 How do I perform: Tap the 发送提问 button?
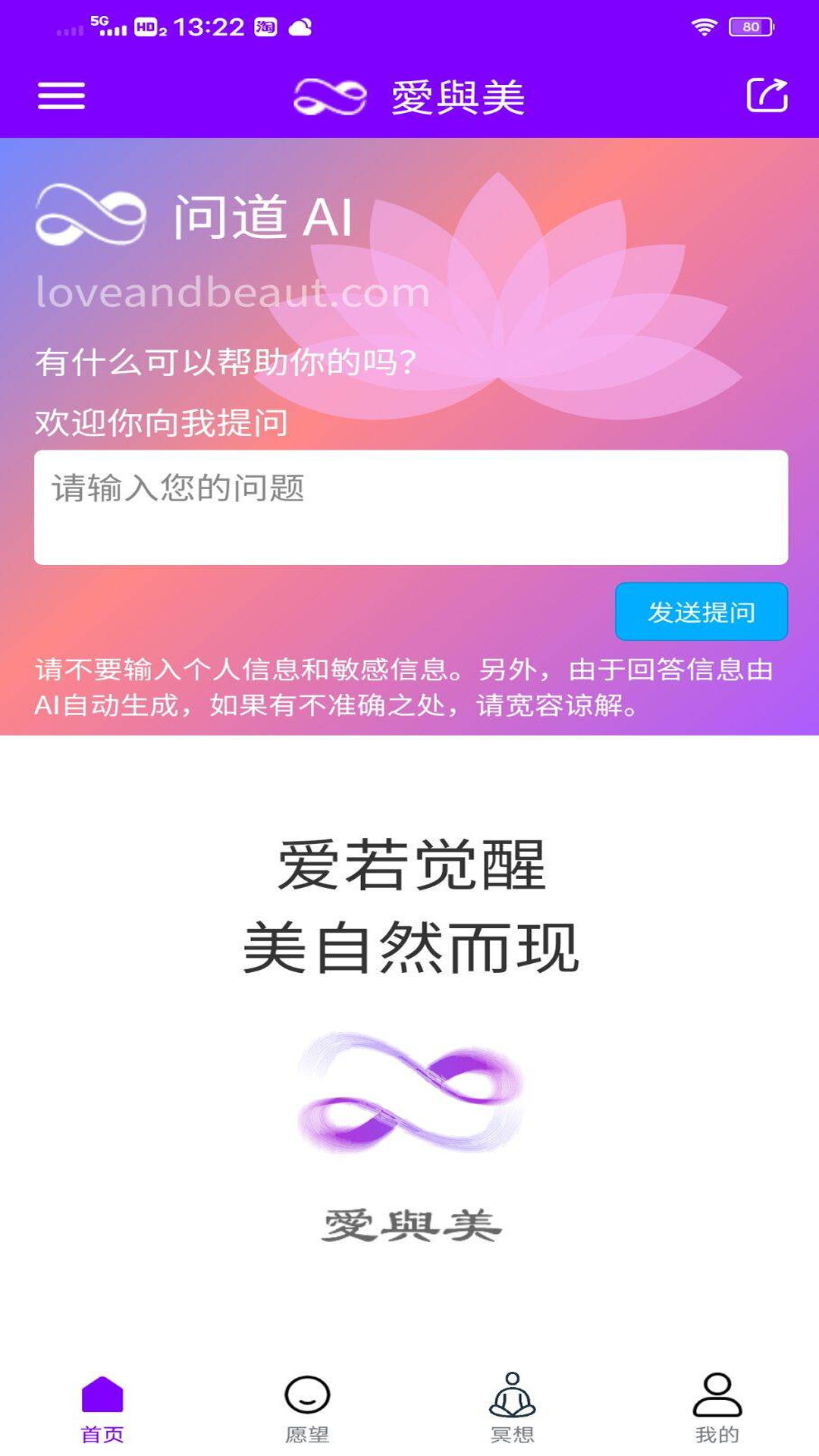[x=701, y=611]
